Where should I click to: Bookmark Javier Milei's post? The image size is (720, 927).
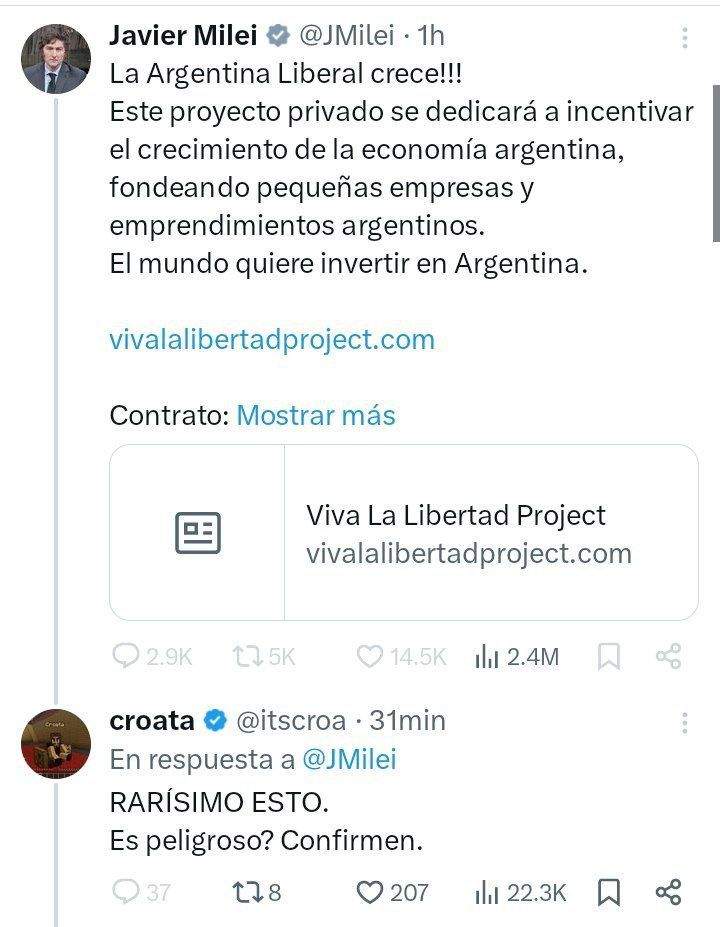(x=609, y=656)
